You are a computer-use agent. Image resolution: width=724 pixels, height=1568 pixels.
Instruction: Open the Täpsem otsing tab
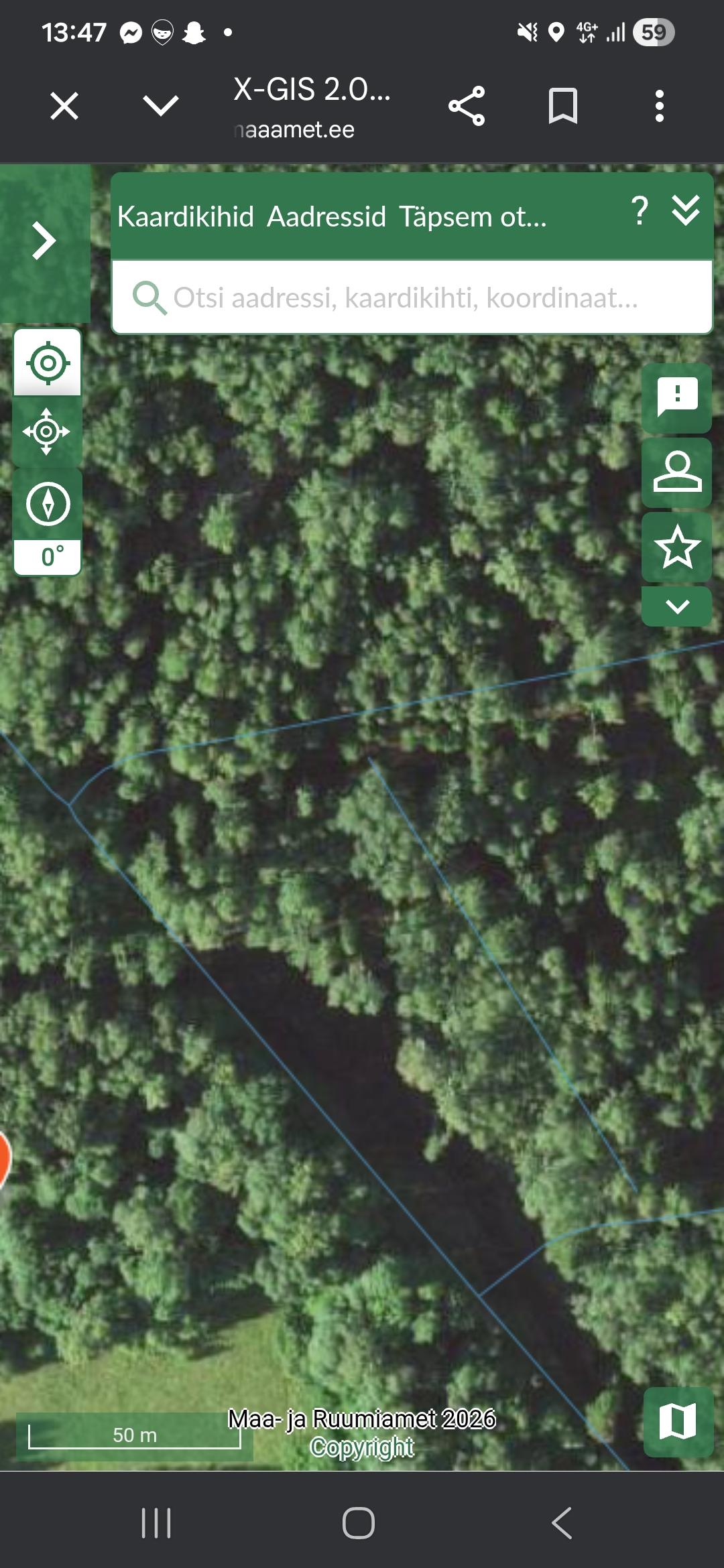473,217
